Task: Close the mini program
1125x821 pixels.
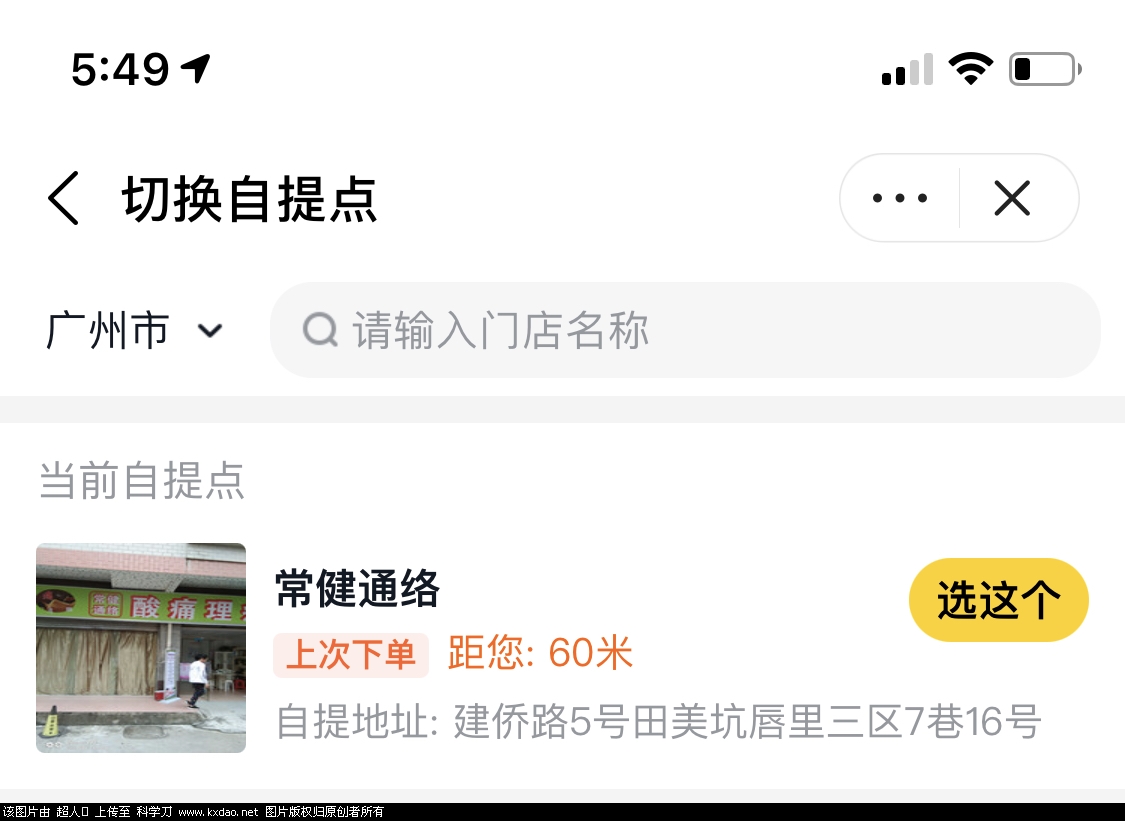Action: click(1012, 198)
